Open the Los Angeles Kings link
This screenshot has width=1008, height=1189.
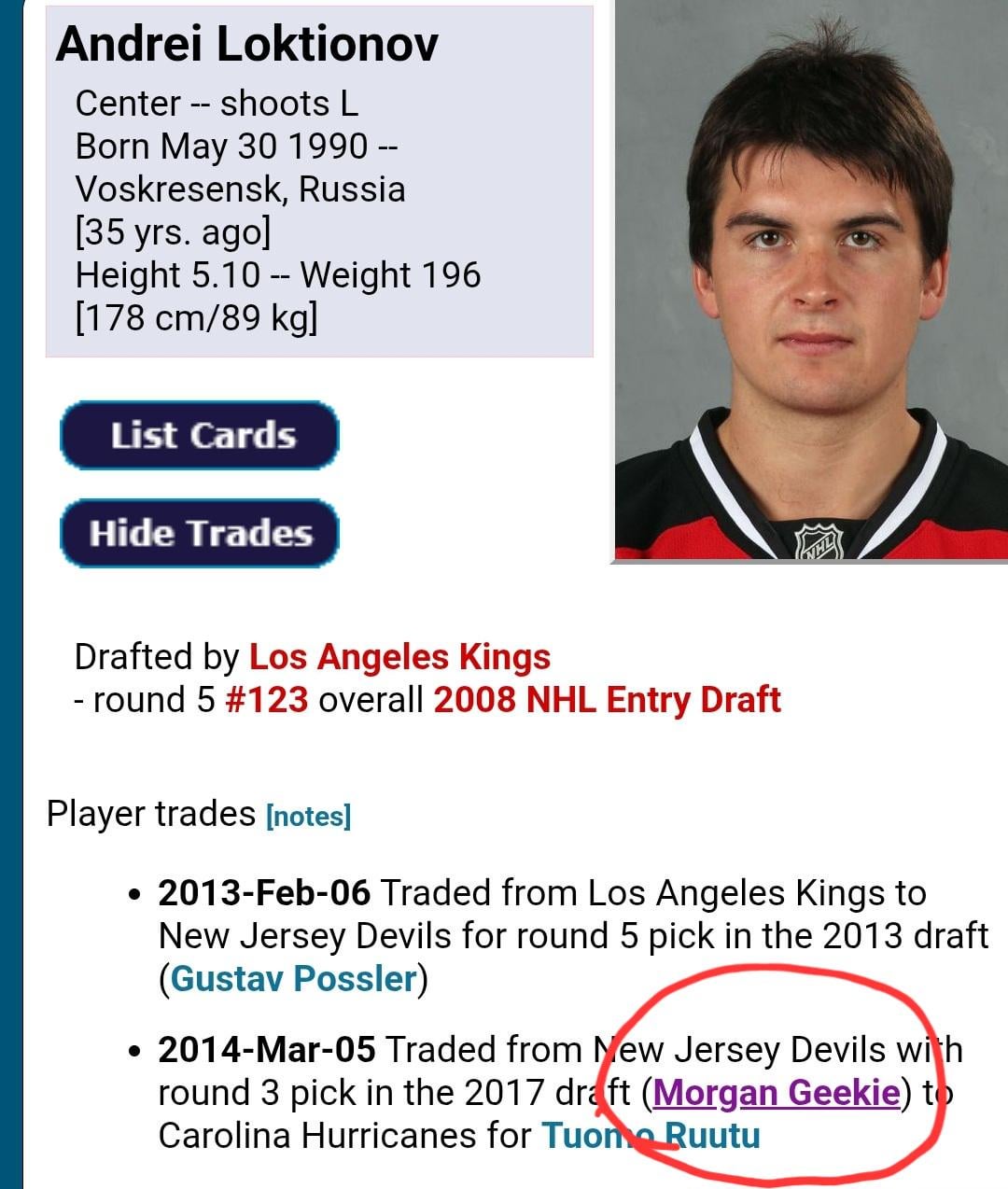(399, 657)
